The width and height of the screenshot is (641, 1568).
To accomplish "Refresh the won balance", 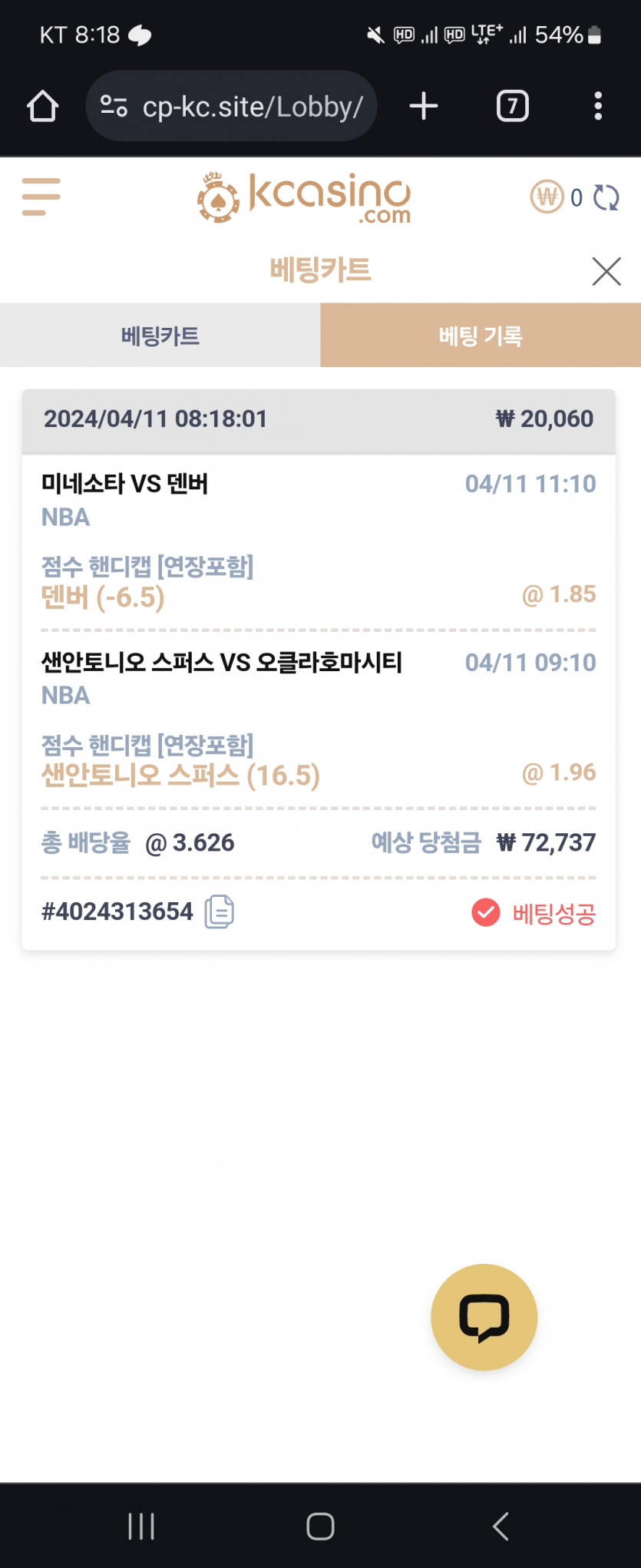I will (x=606, y=197).
